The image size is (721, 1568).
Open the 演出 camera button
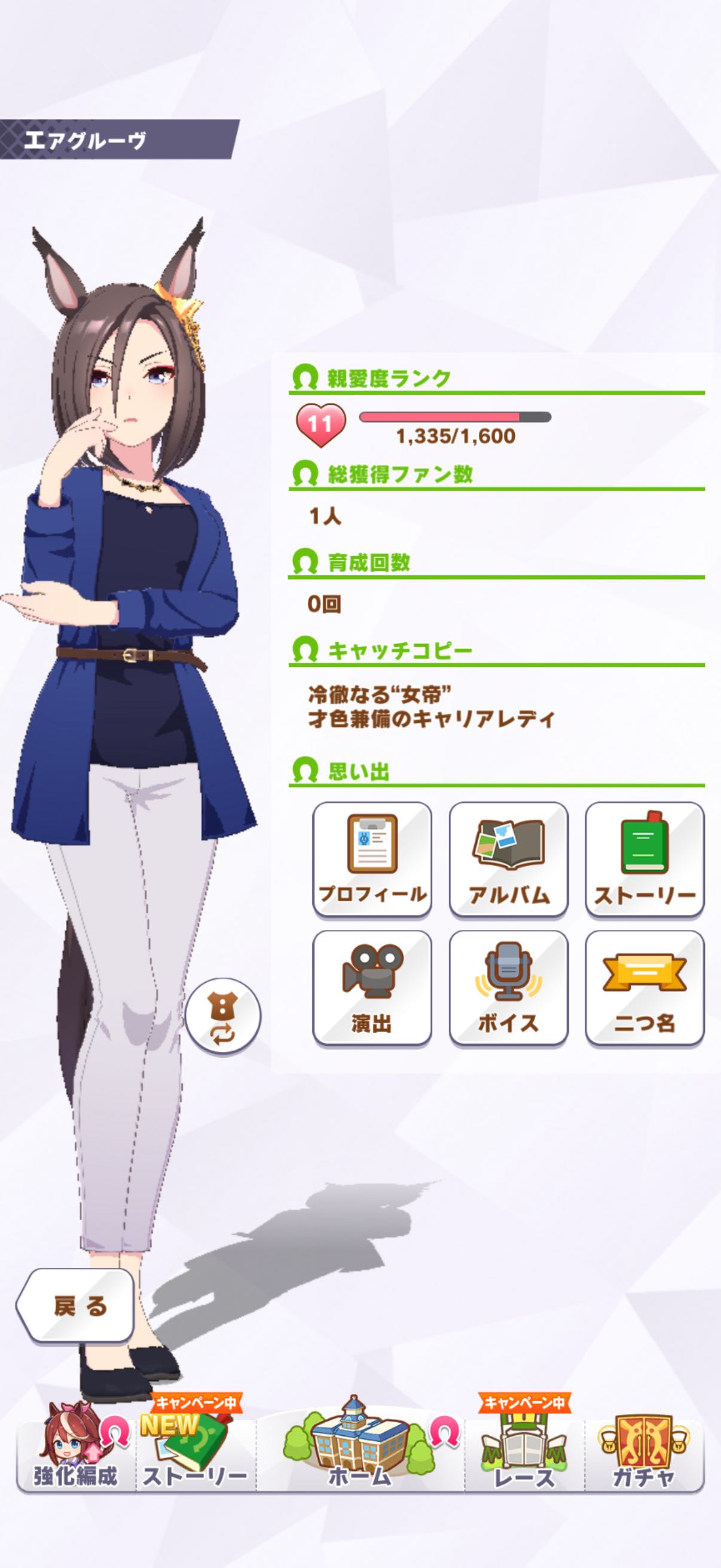(372, 987)
